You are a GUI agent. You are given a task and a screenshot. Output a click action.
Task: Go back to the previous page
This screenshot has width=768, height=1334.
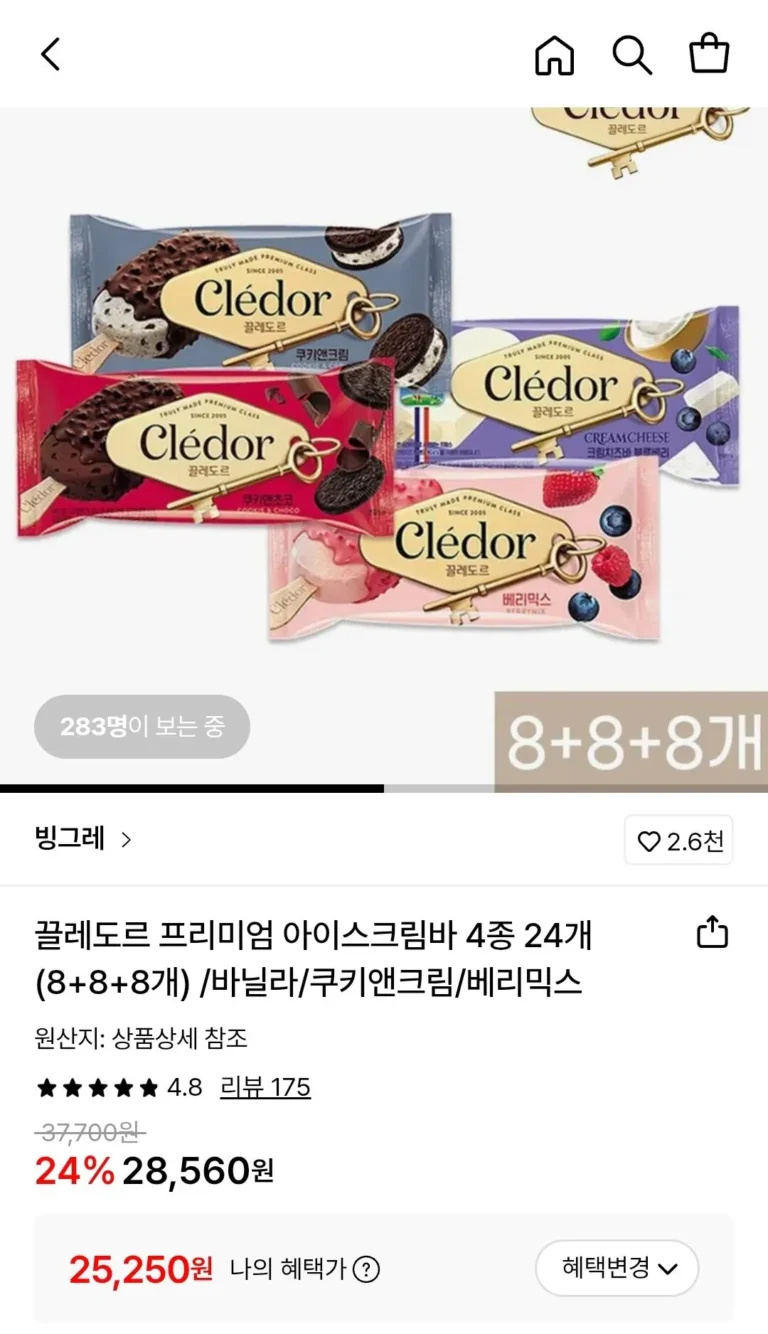(x=51, y=54)
